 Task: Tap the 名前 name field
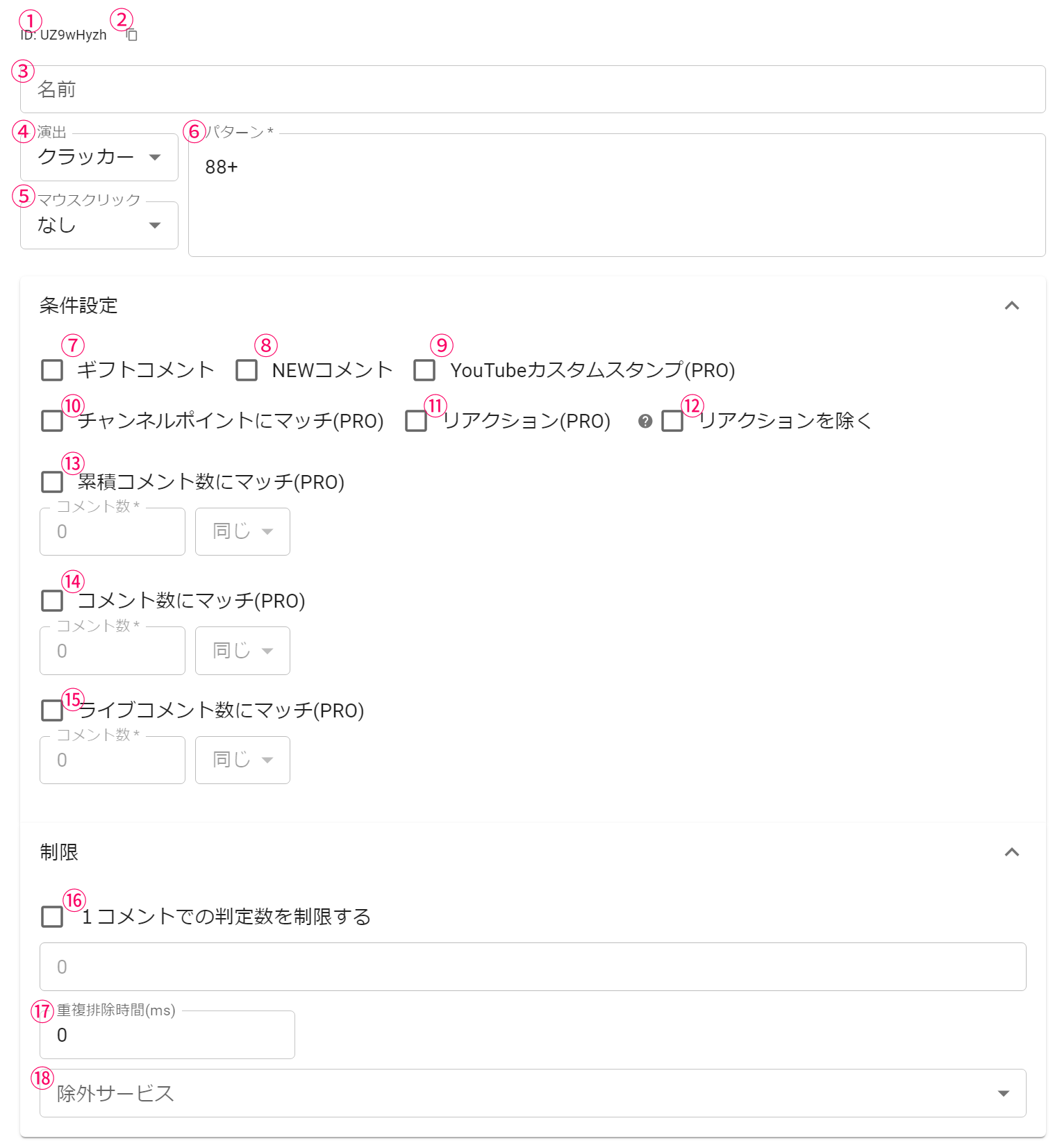[532, 90]
